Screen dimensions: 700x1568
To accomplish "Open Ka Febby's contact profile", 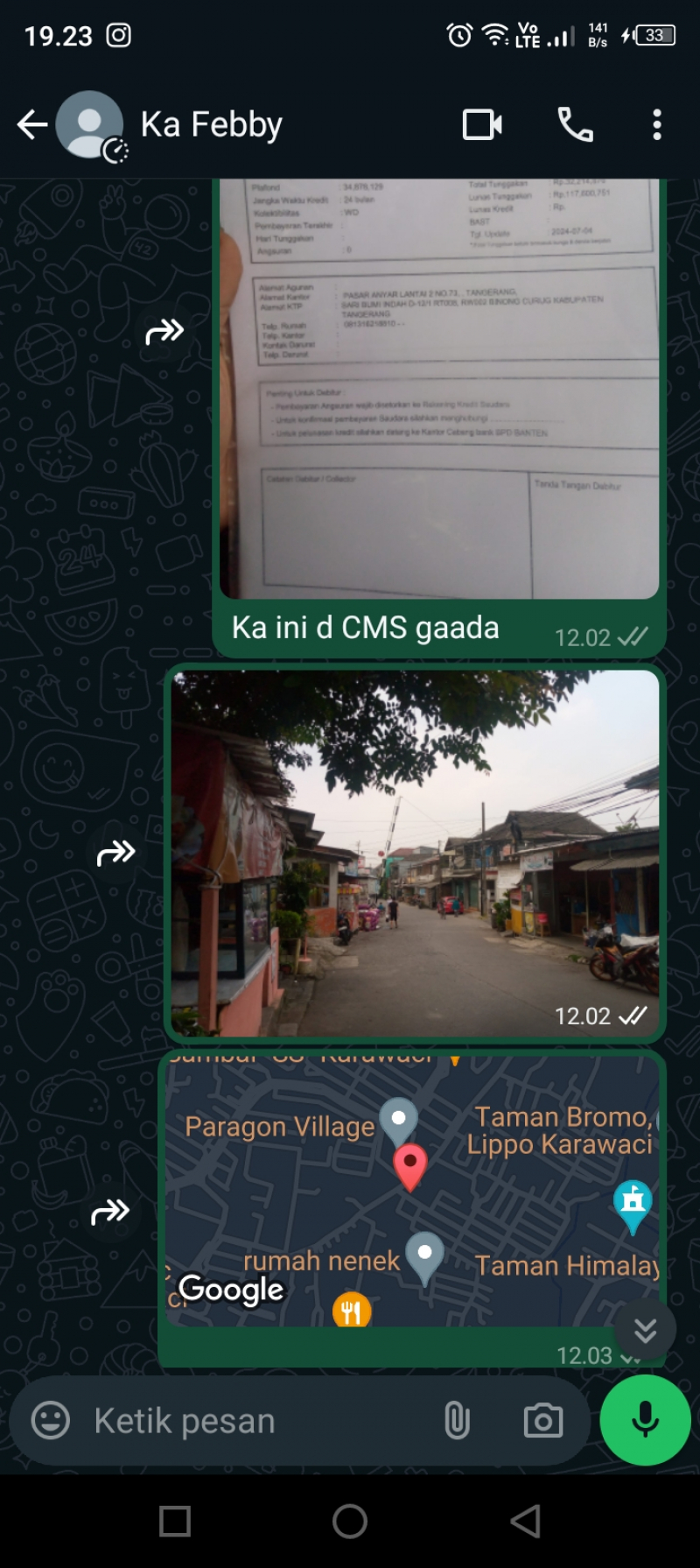I will (212, 125).
